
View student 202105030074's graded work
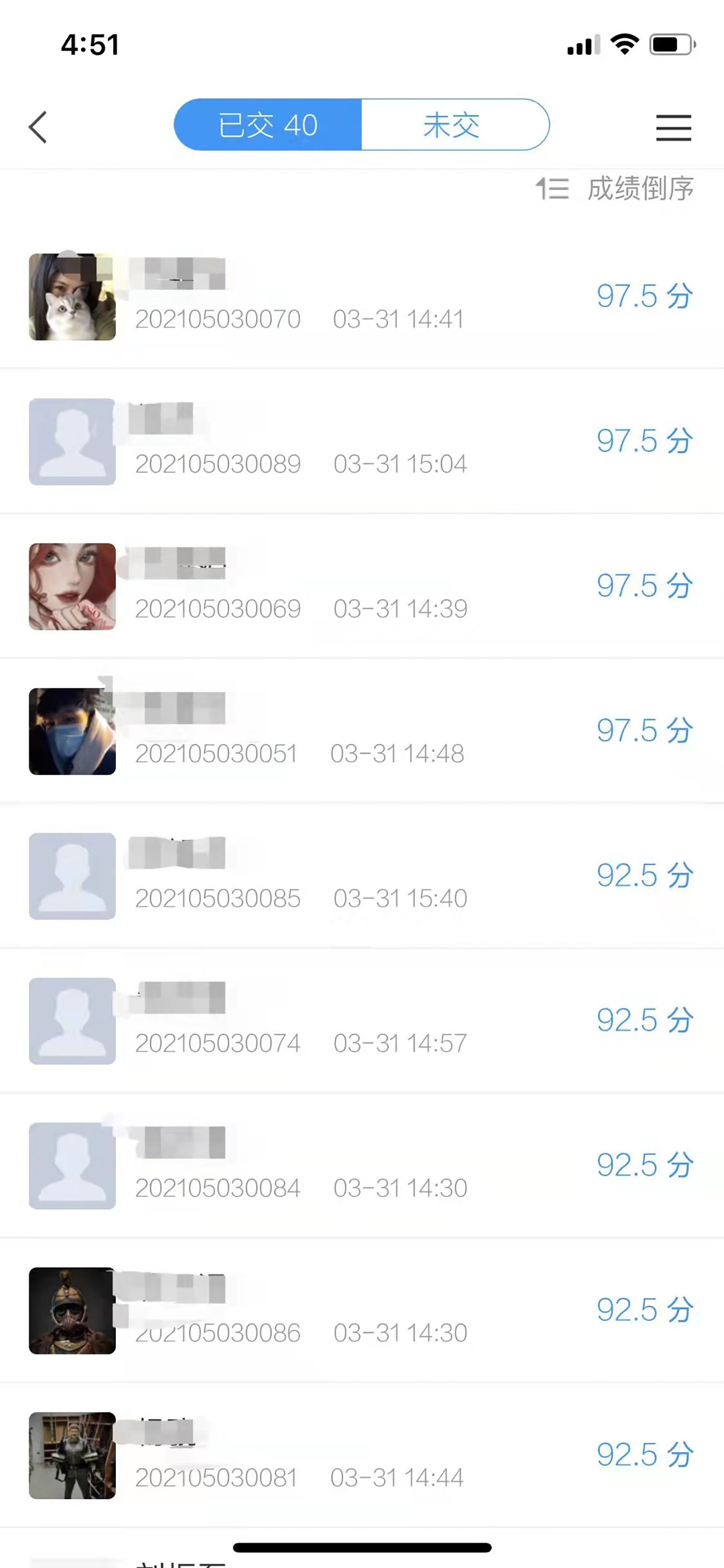362,1021
